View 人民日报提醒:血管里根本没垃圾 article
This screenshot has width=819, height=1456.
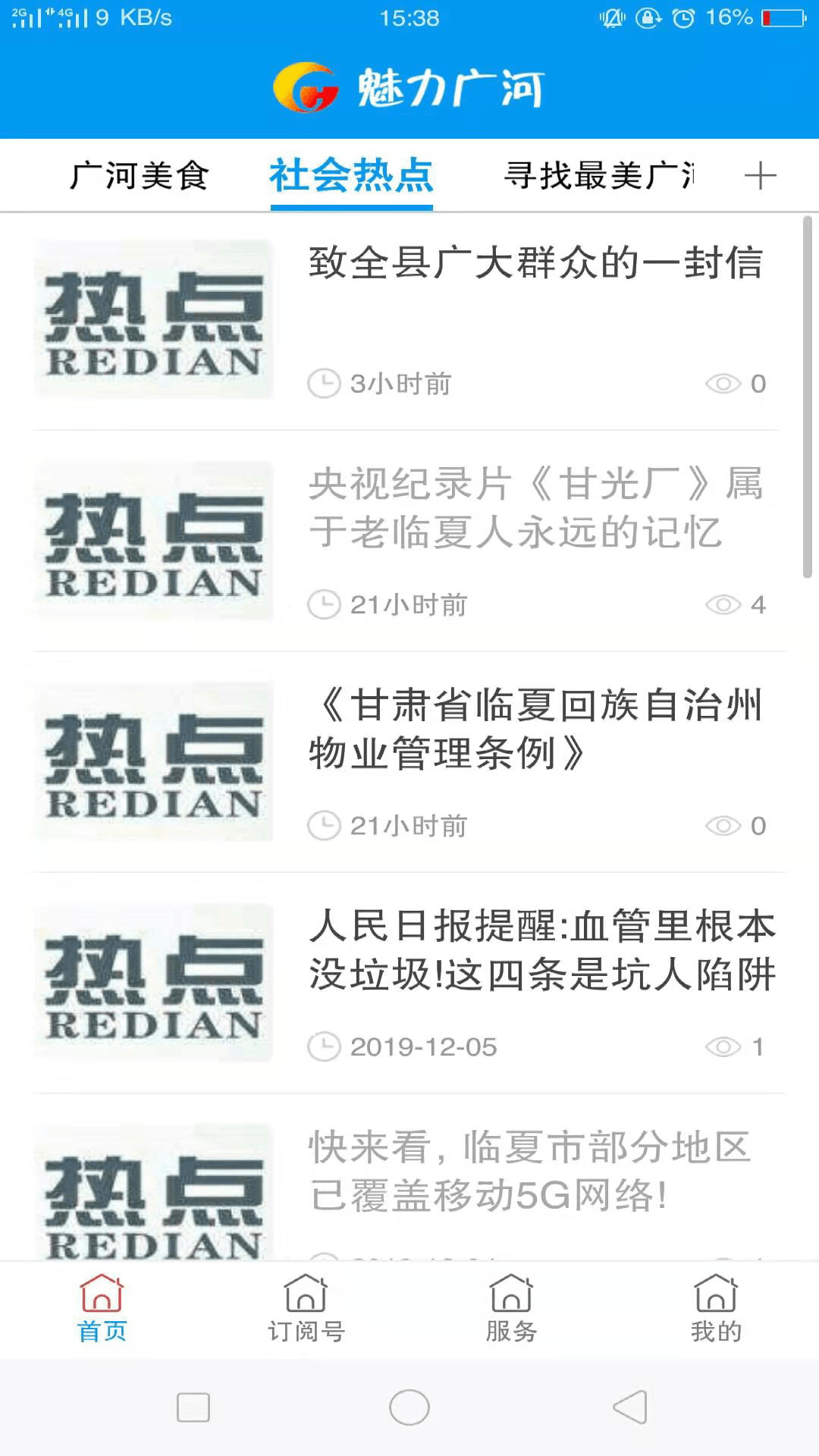click(541, 951)
